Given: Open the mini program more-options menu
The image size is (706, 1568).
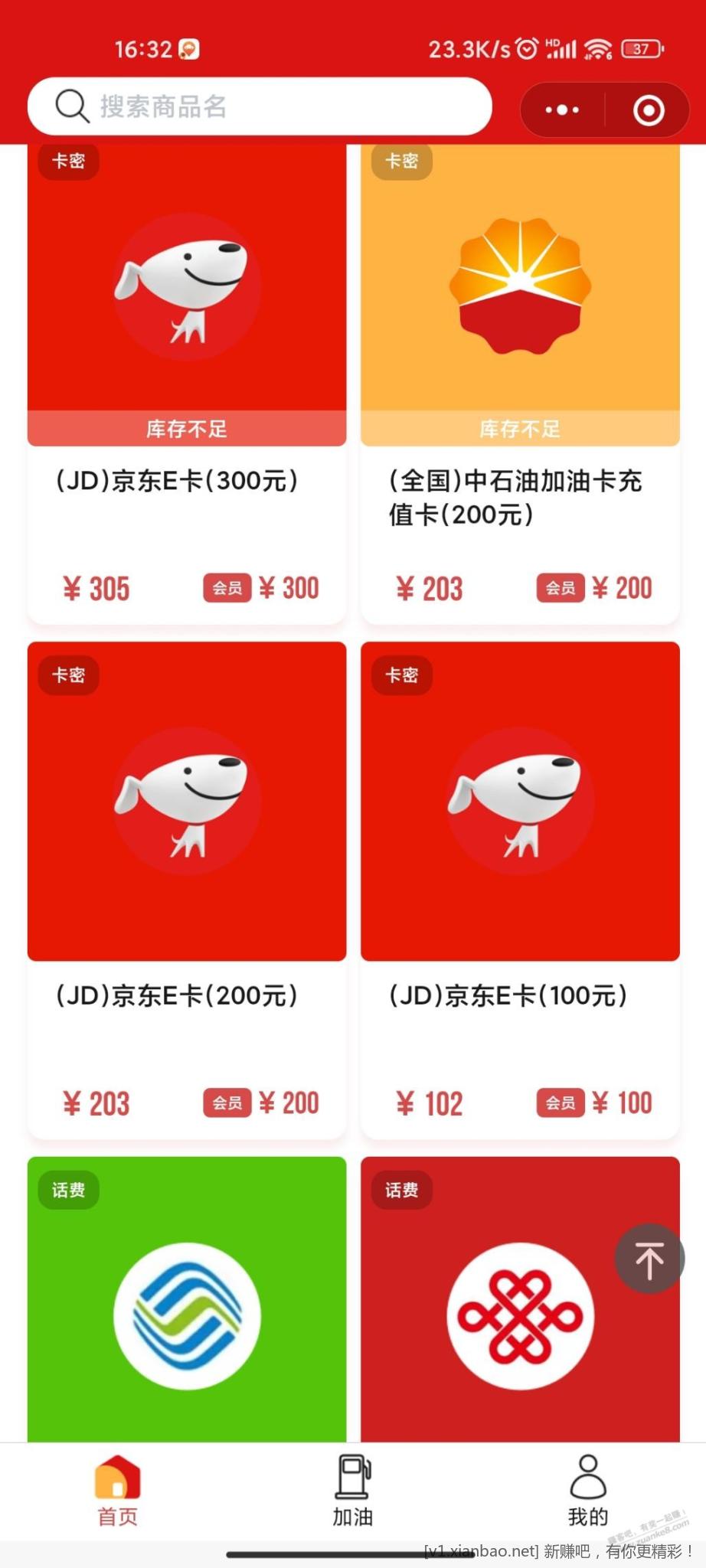Looking at the screenshot, I should click(x=562, y=110).
